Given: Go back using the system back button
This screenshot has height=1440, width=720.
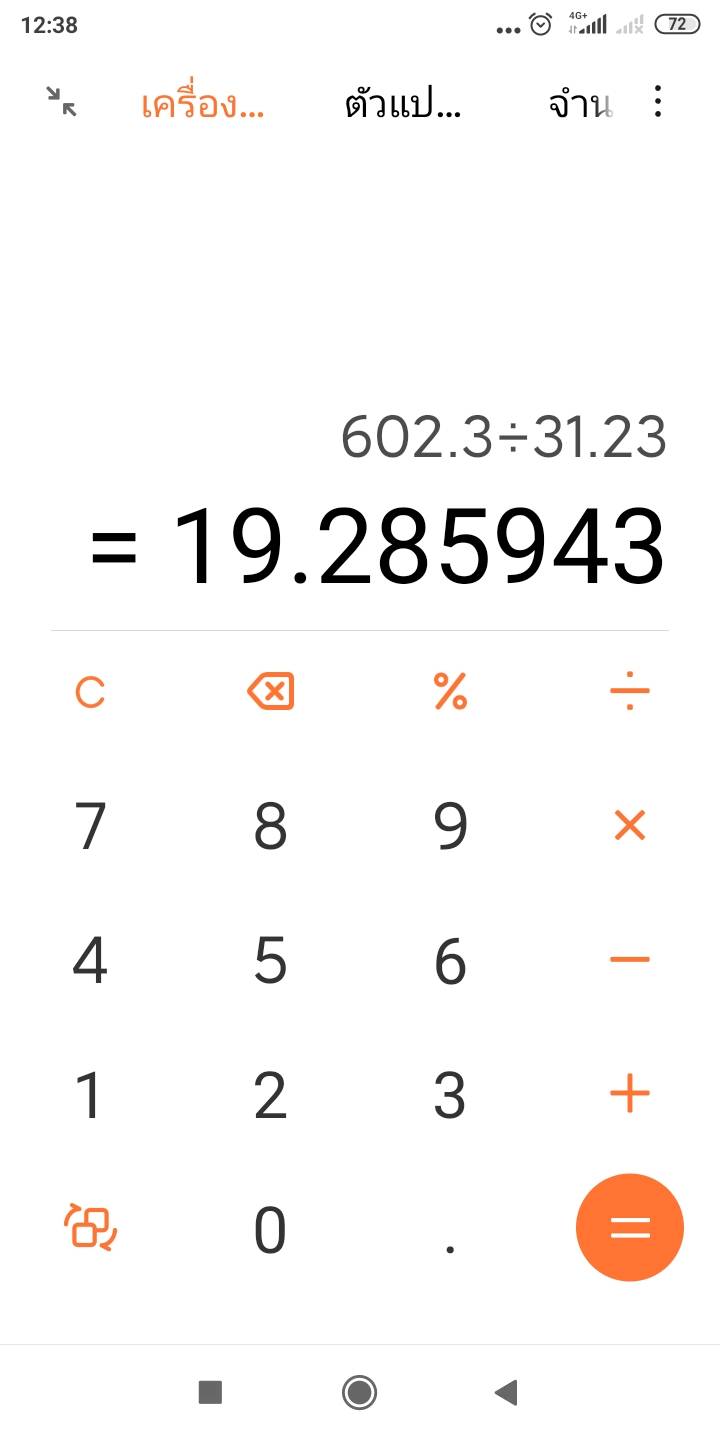Looking at the screenshot, I should pyautogui.click(x=507, y=1392).
